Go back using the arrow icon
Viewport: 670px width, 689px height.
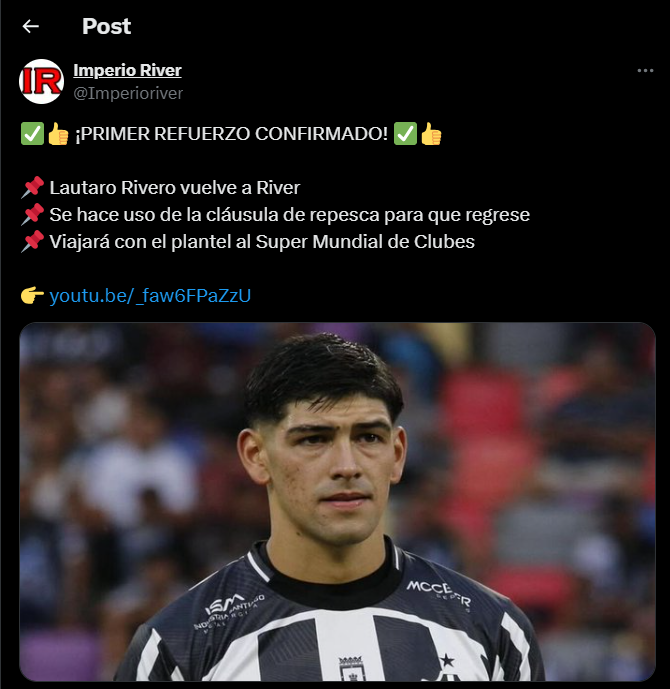31,27
